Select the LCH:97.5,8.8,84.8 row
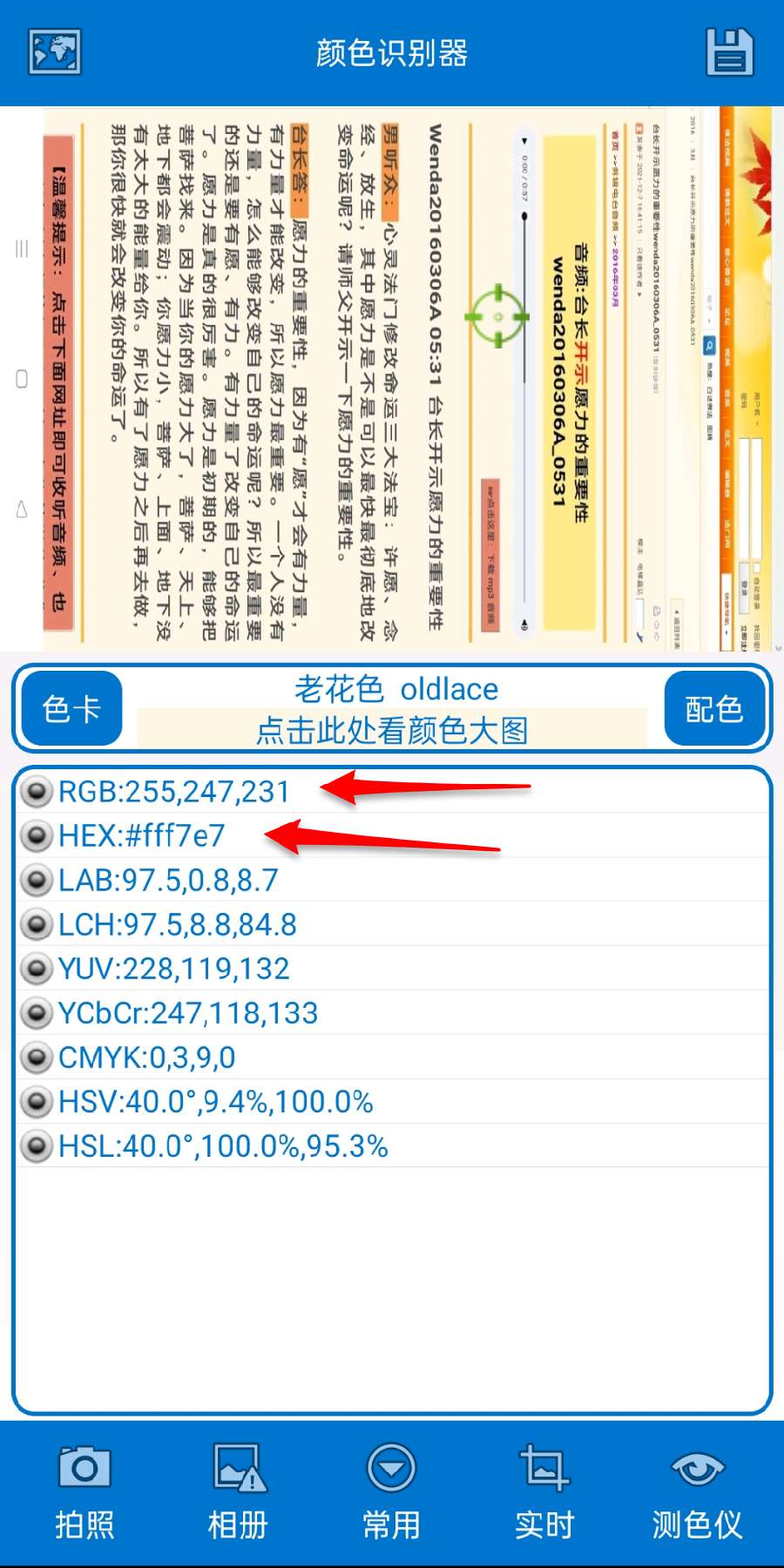Screen dimensions: 784x1568 (177, 925)
